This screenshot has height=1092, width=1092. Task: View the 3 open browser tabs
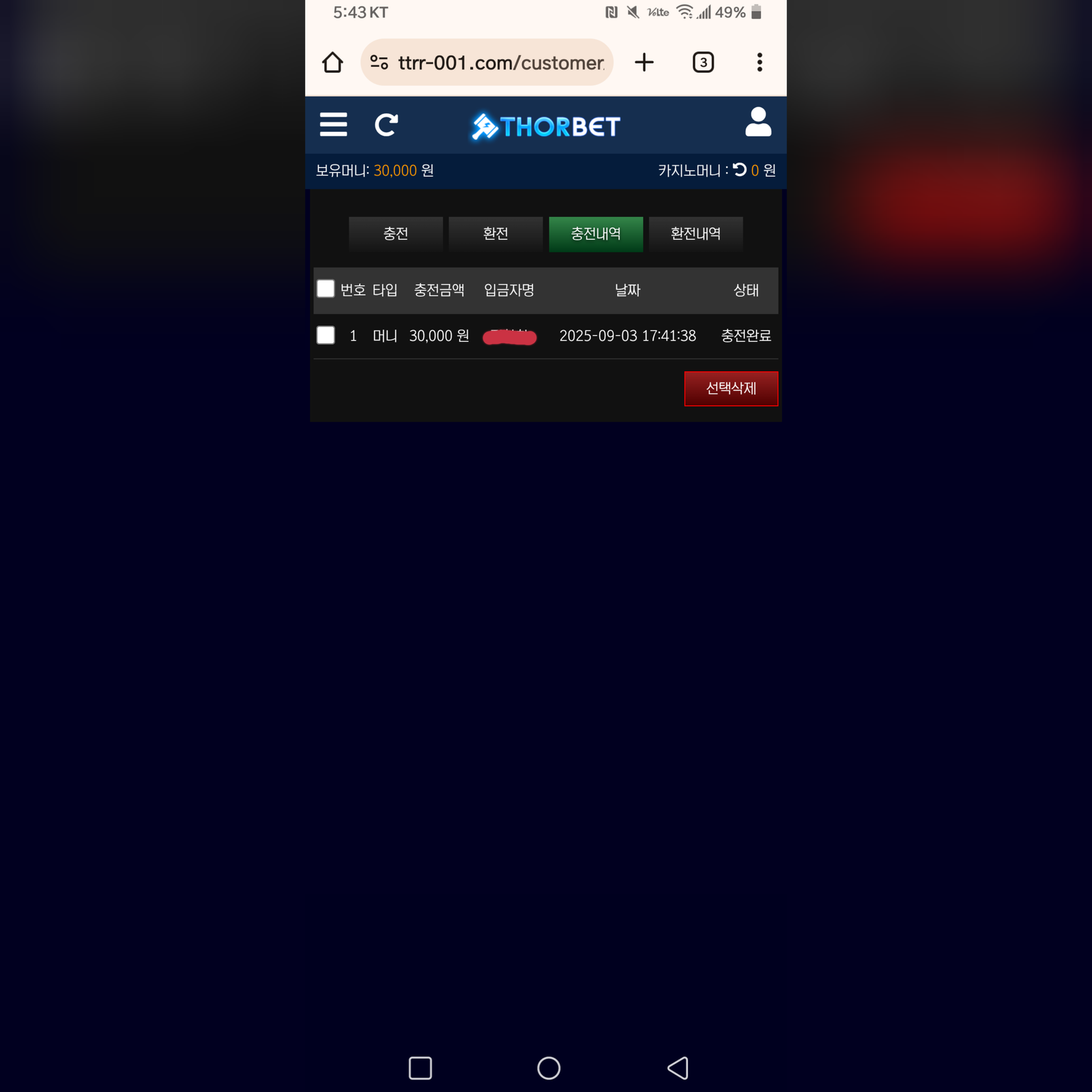point(703,63)
